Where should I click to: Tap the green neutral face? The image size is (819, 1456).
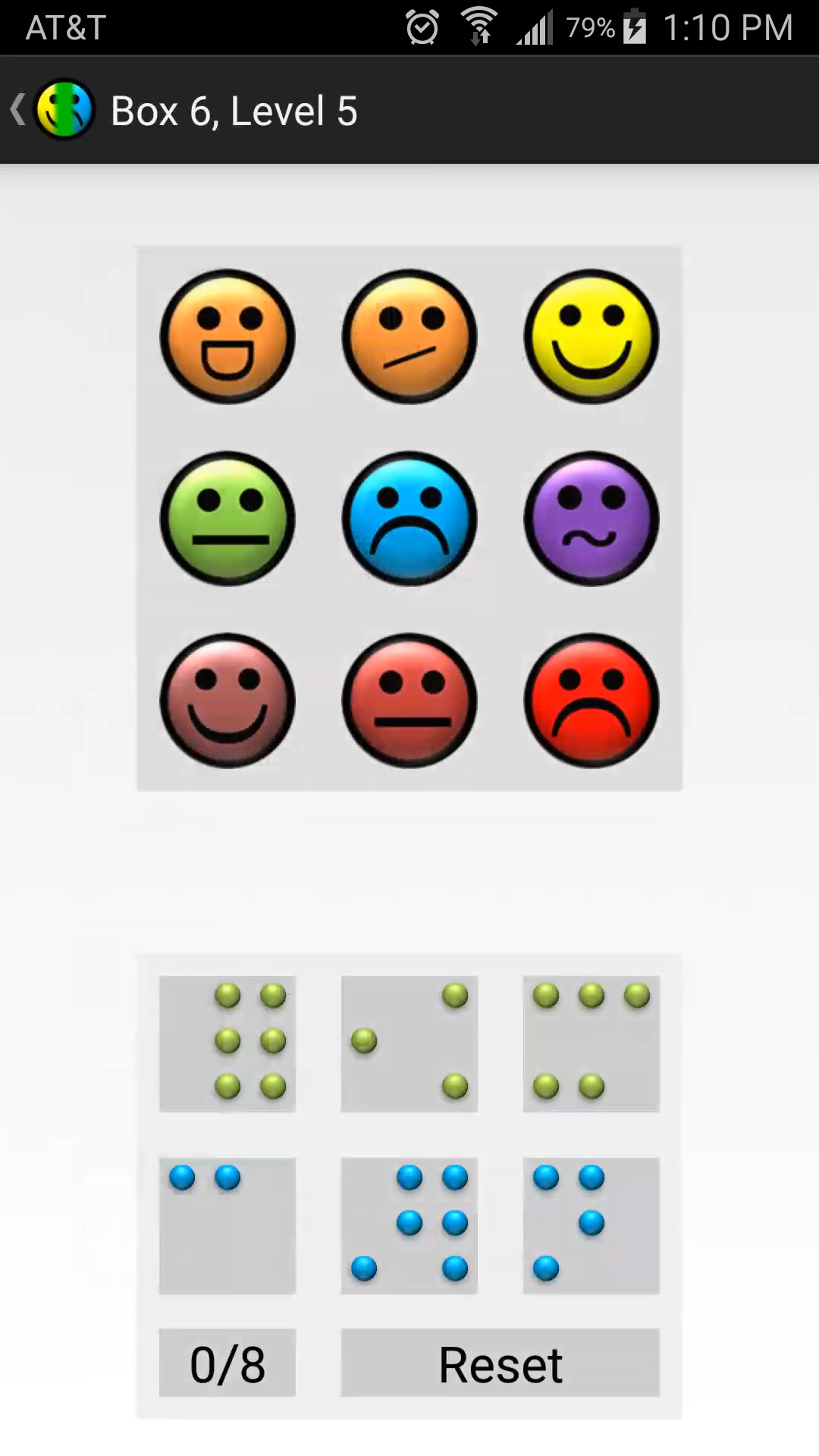227,518
